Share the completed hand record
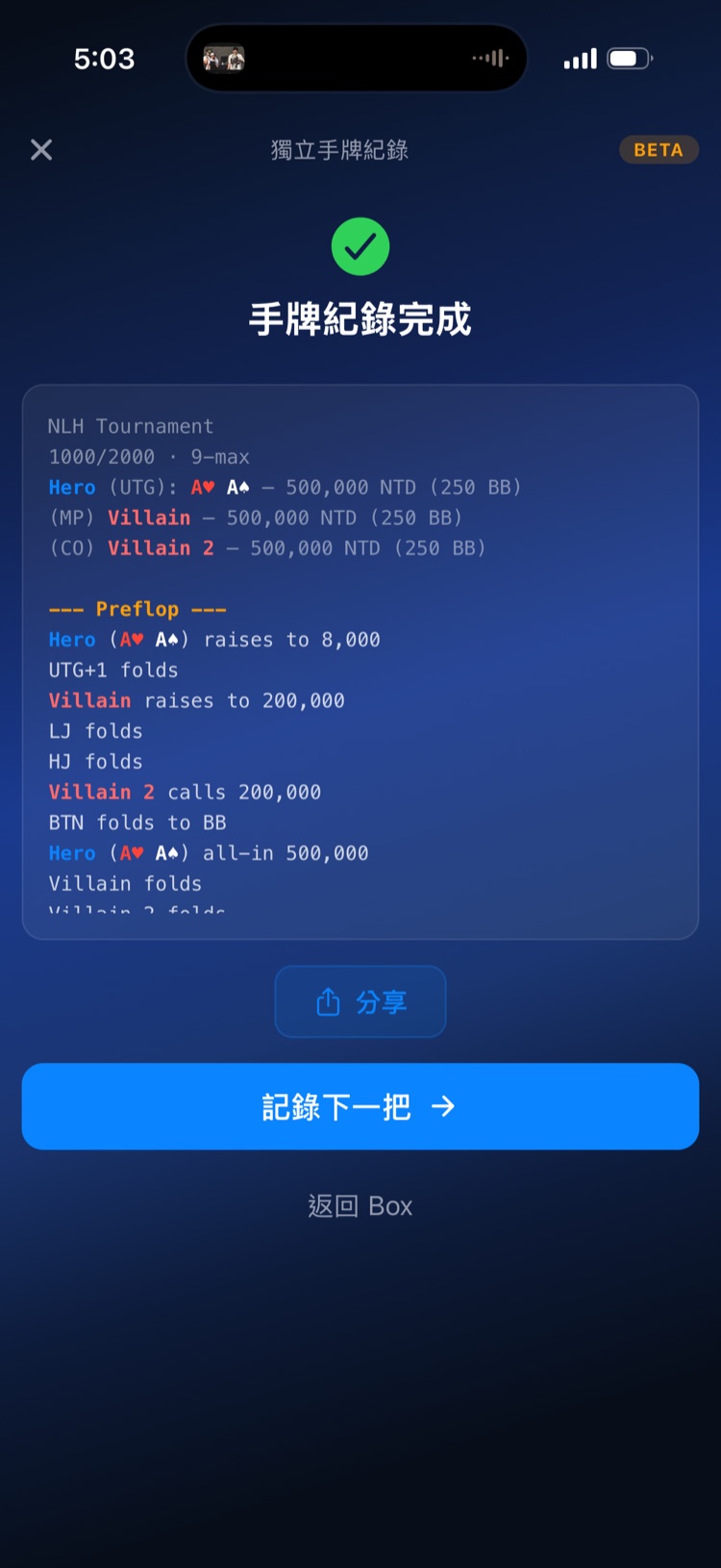 (x=360, y=1001)
